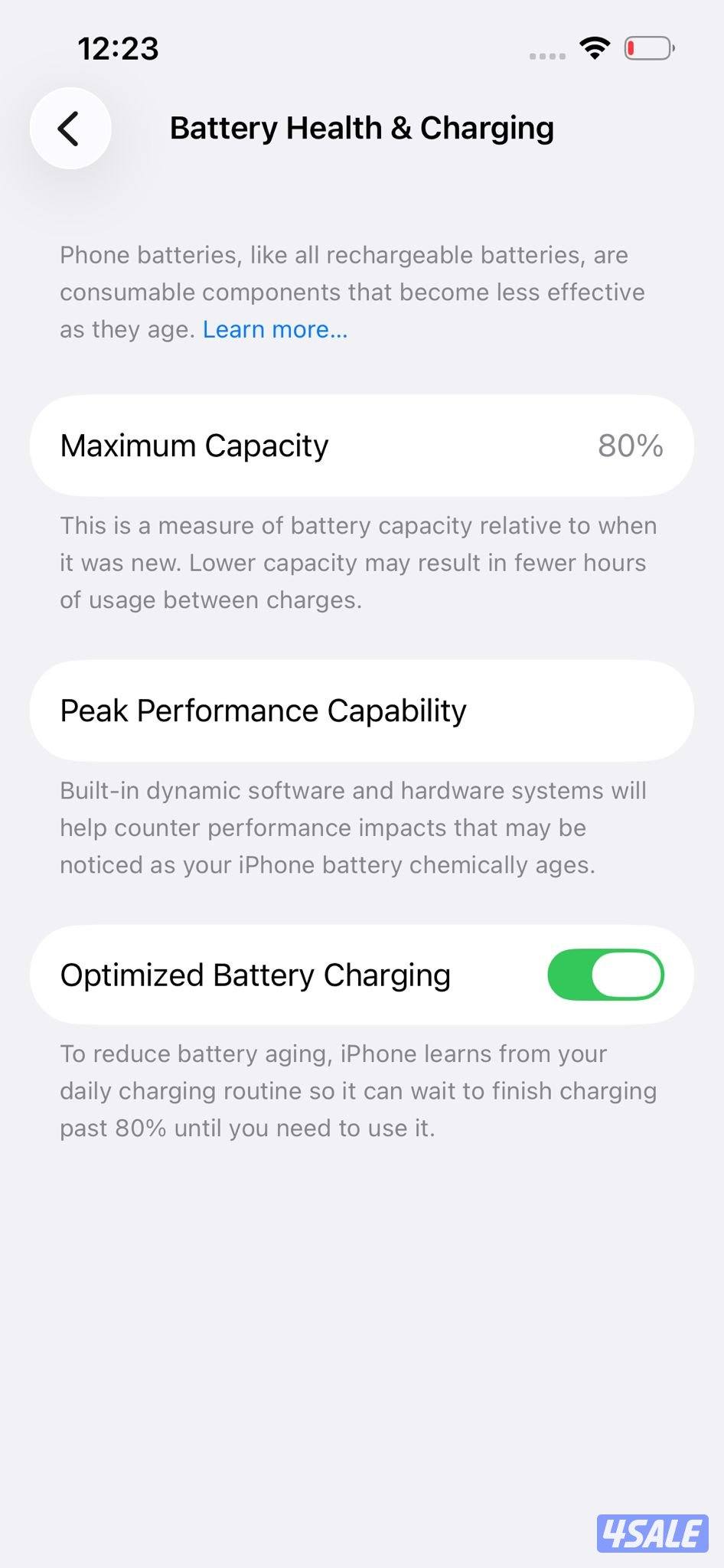Viewport: 724px width, 1568px height.
Task: Tap the Maximum Capacity row label
Action: coord(194,445)
